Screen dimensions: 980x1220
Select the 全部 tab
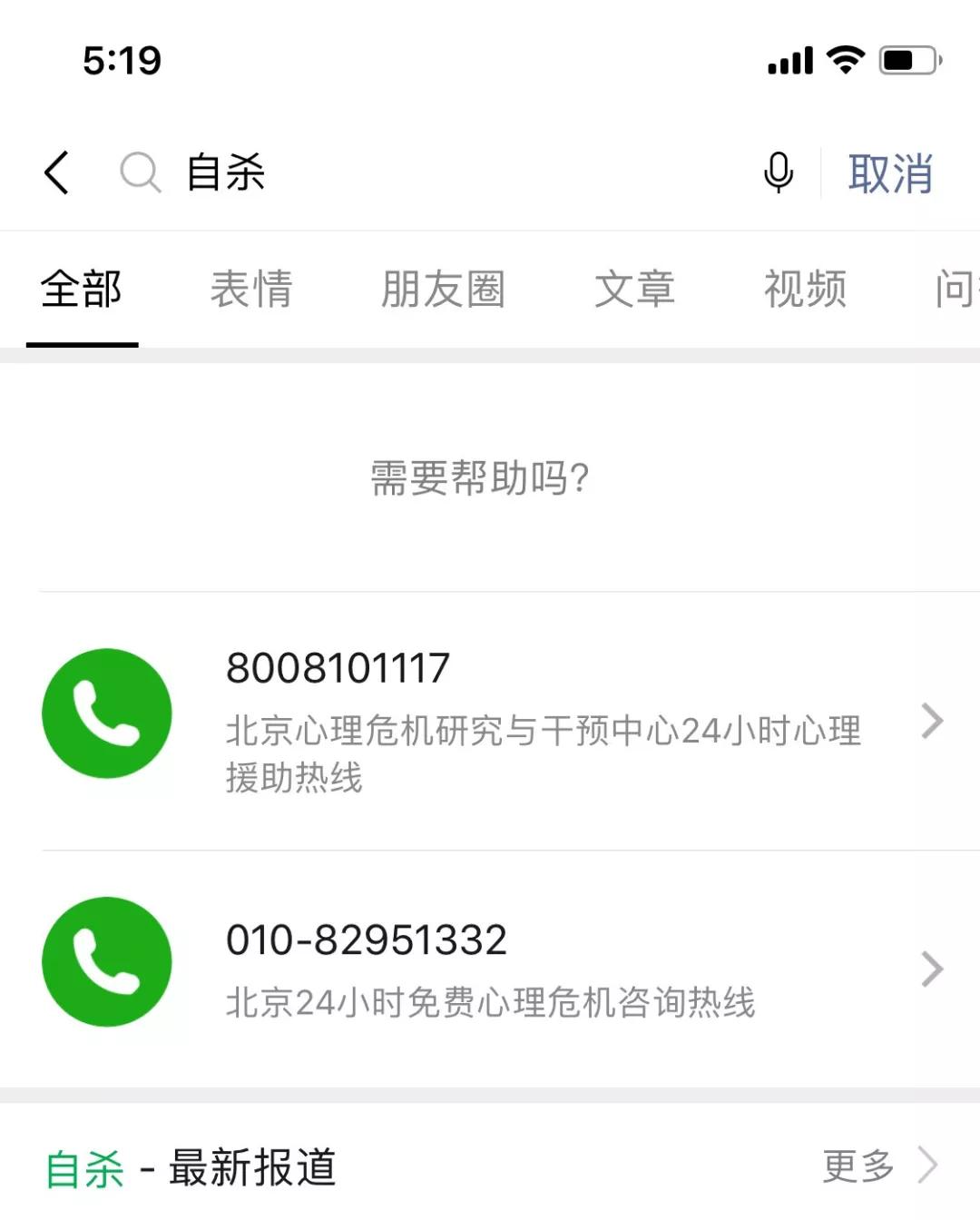click(x=82, y=290)
